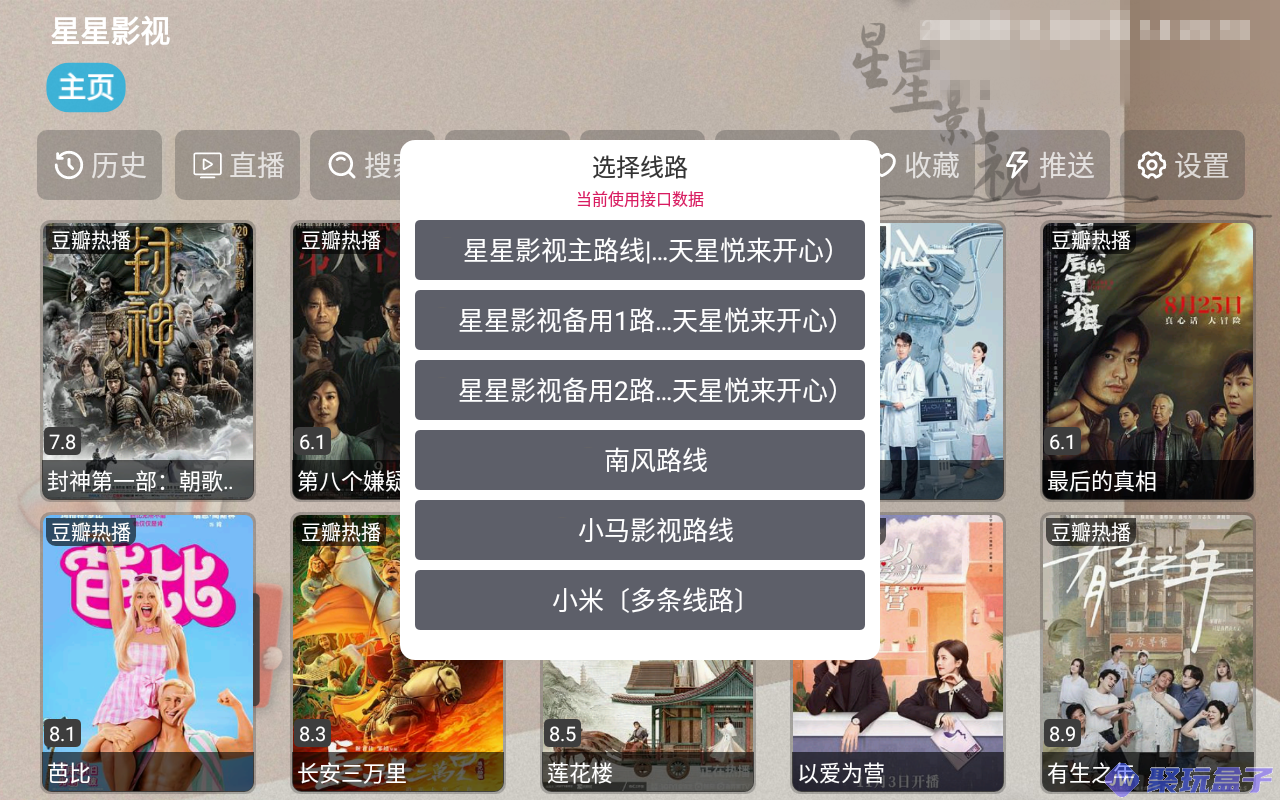Image resolution: width=1280 pixels, height=800 pixels.
Task: Open 有生之年 show card
Action: pos(1148,652)
